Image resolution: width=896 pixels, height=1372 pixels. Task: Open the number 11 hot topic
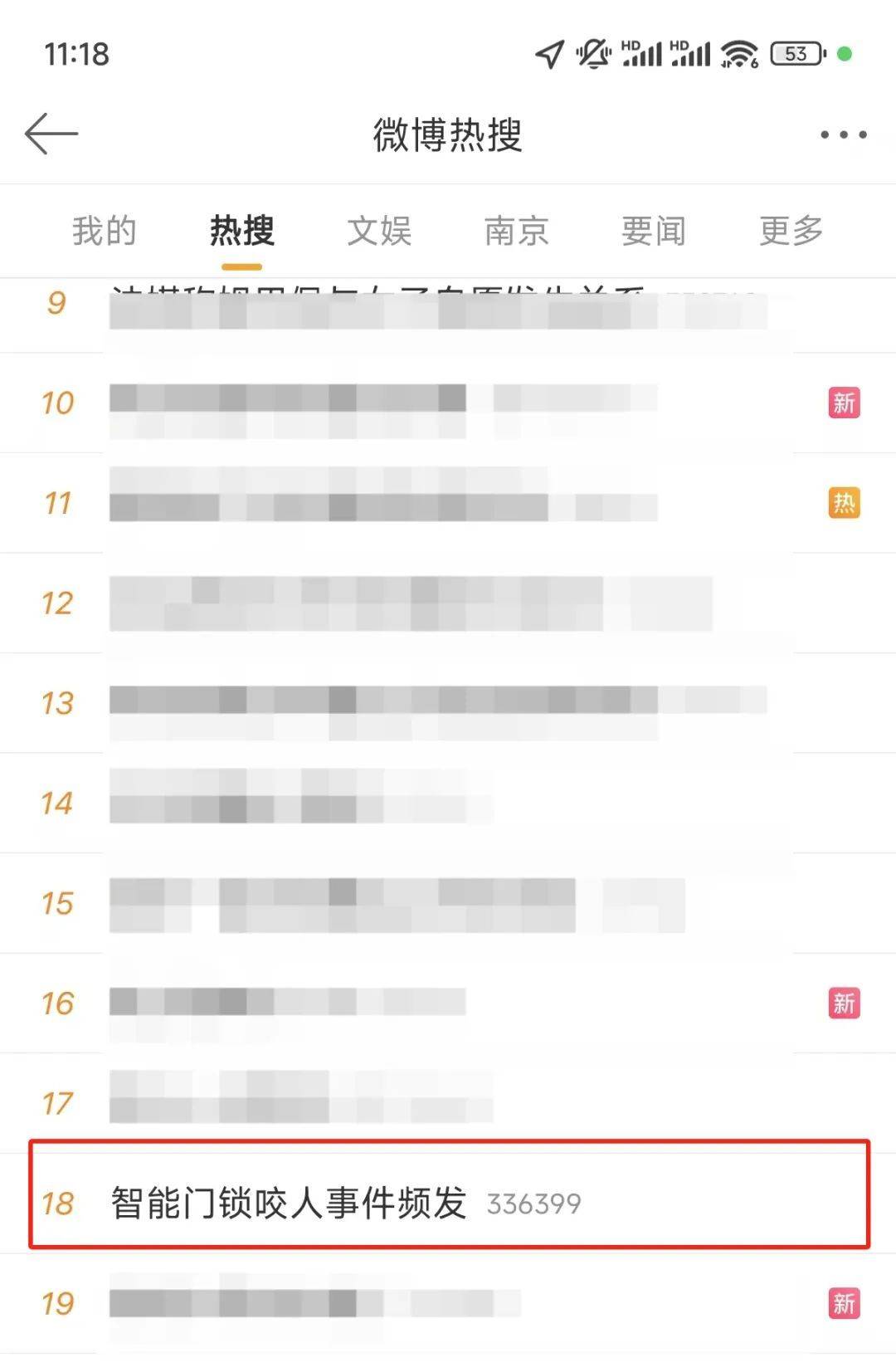tap(382, 503)
